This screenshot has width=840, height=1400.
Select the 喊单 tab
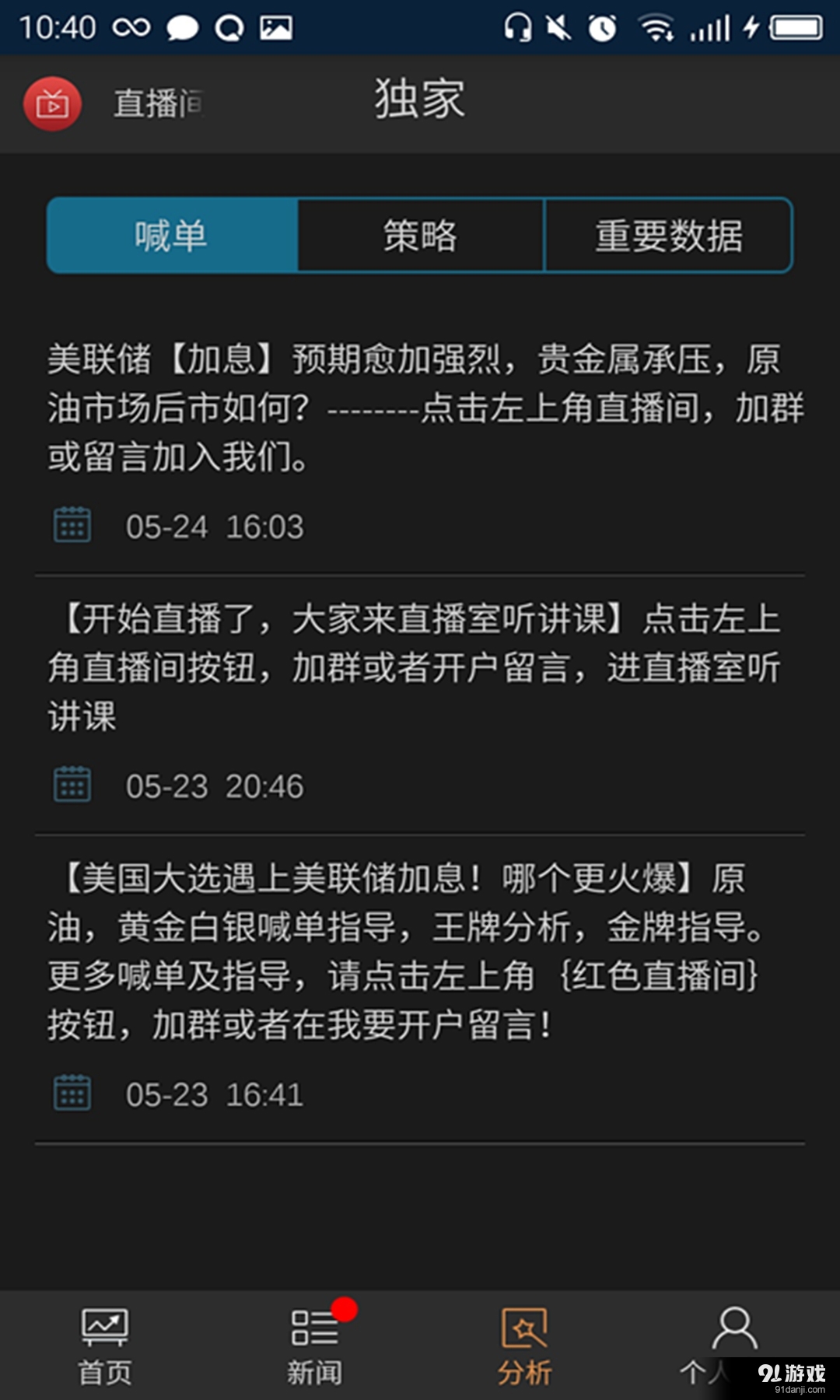(x=171, y=236)
